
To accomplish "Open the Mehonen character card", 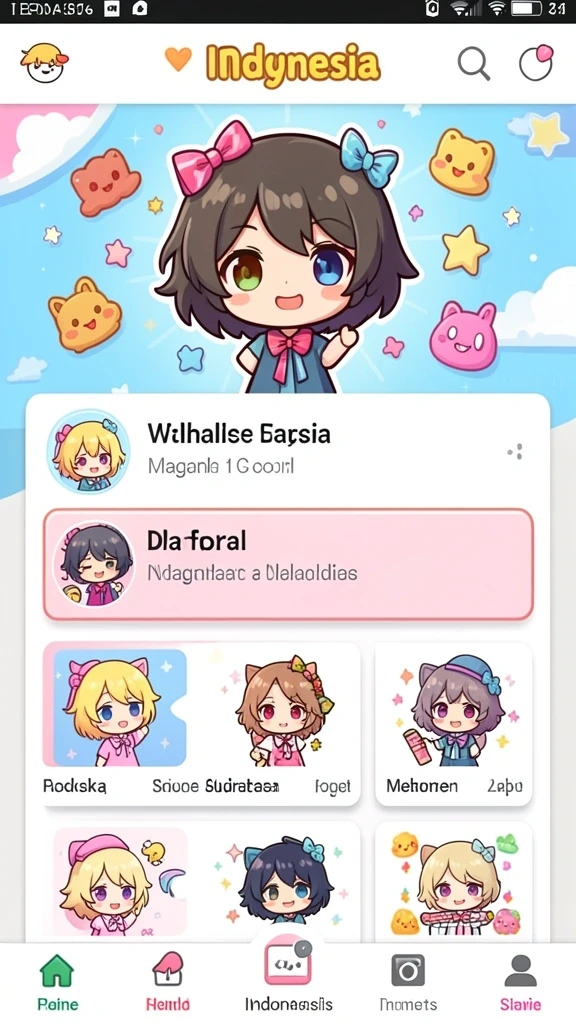I will [x=454, y=723].
